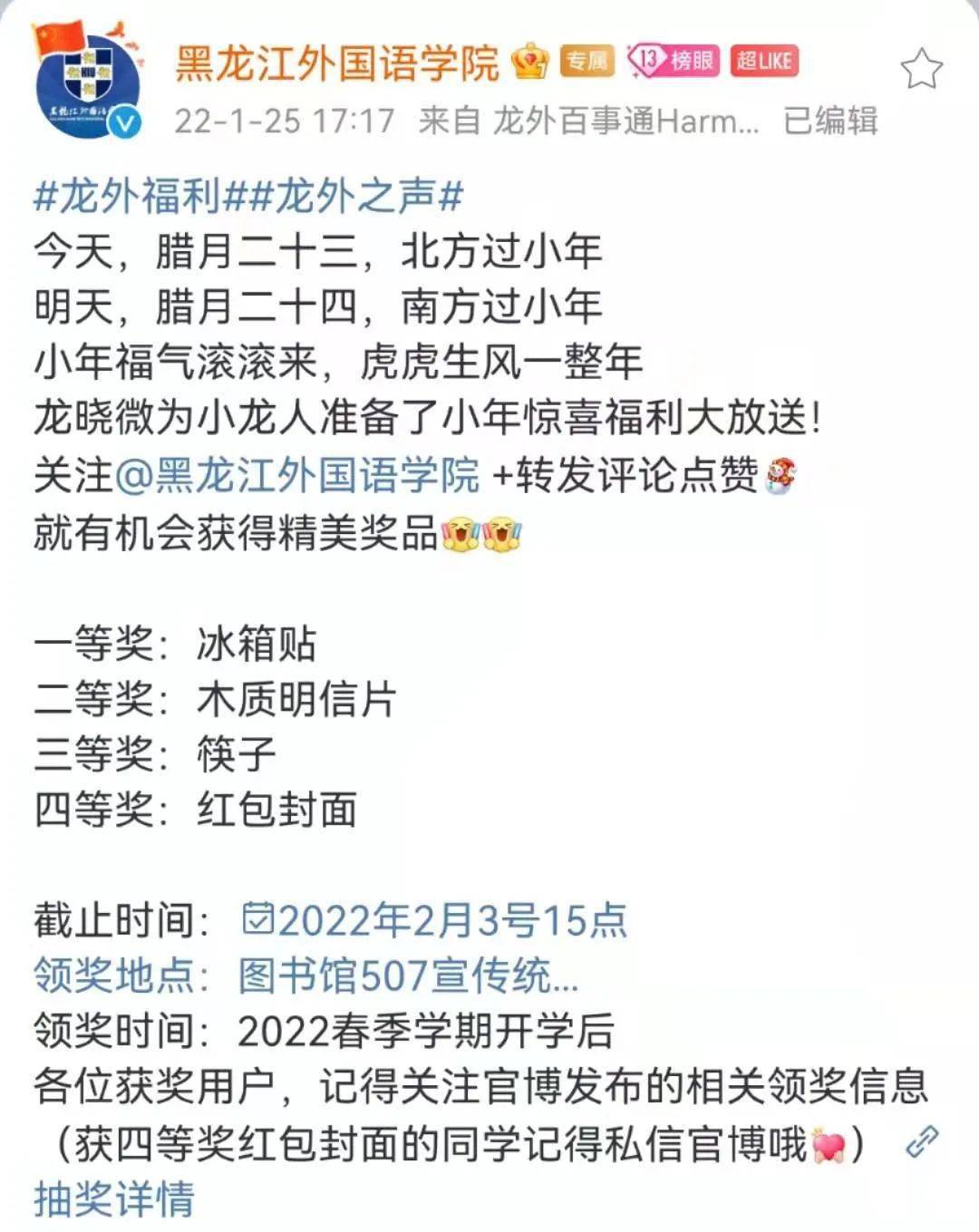Open the 黑龙江外国语学院 account name

click(336, 62)
